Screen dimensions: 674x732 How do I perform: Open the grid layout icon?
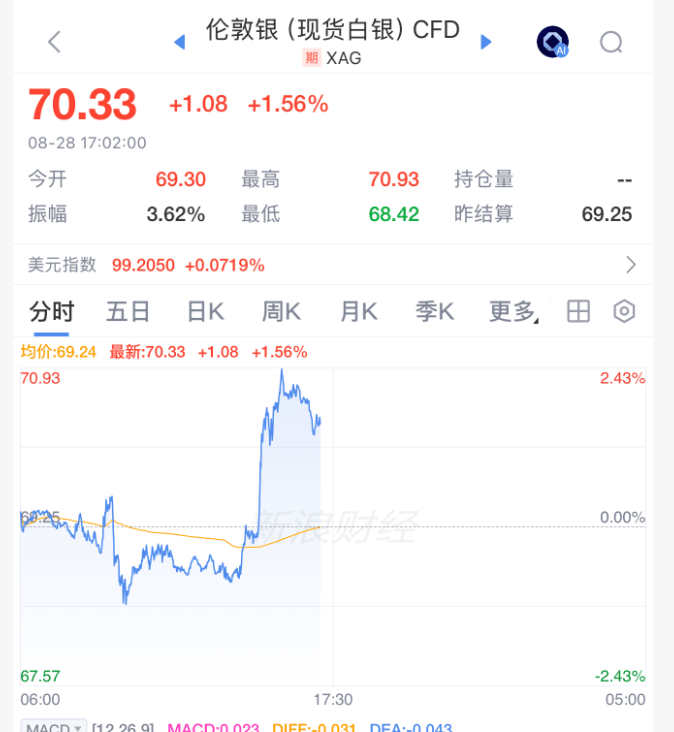(578, 311)
